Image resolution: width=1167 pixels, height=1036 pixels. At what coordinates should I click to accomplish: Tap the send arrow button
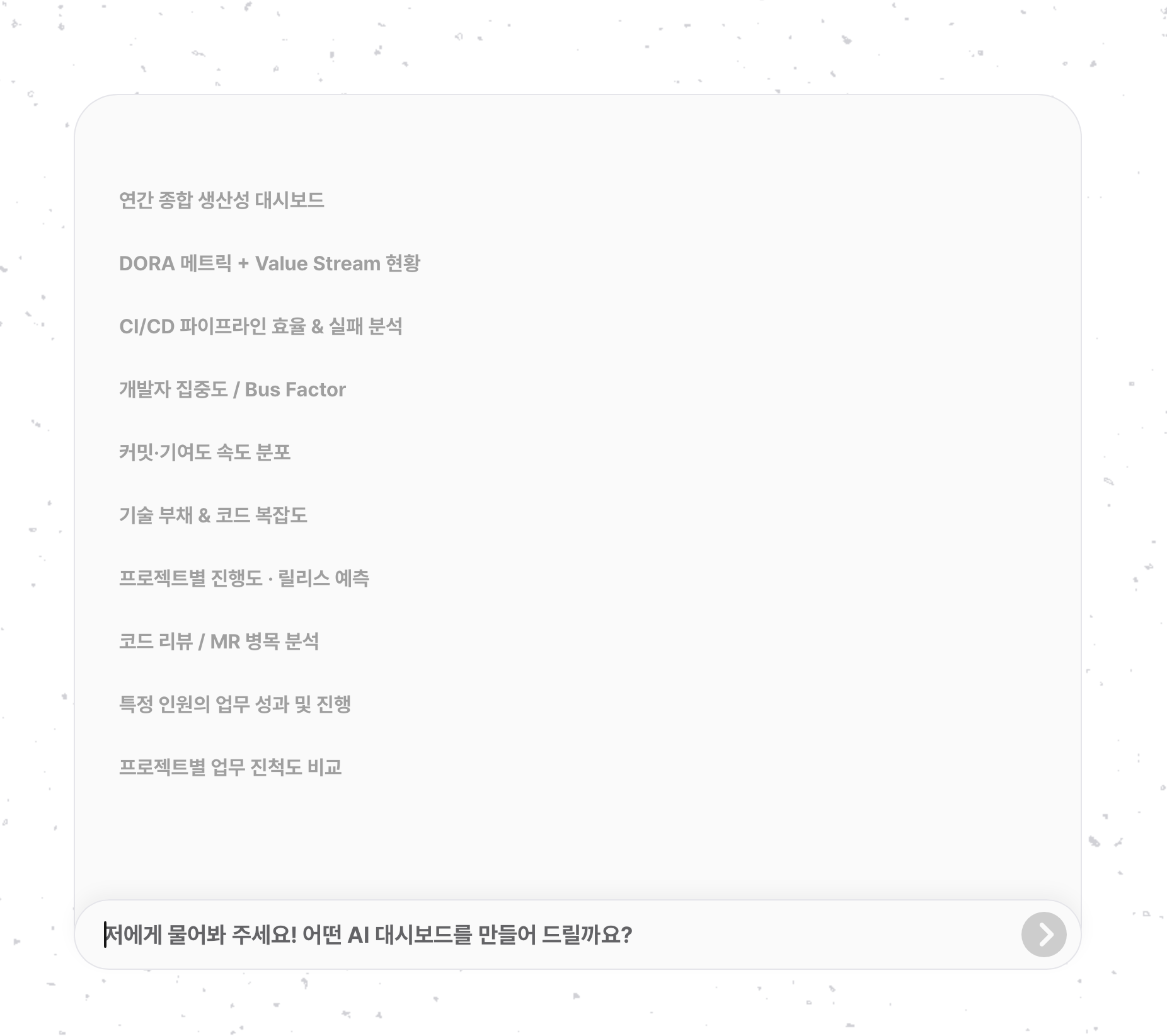tap(1043, 935)
